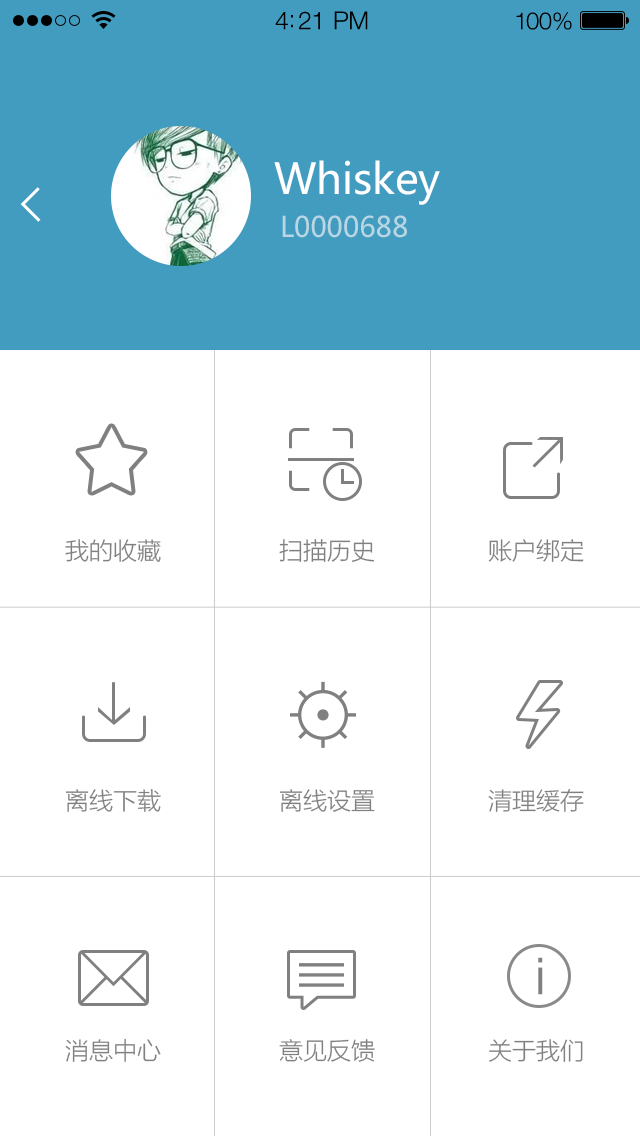This screenshot has width=640, height=1136.
Task: Open Whiskey's profile avatar
Action: pos(181,196)
